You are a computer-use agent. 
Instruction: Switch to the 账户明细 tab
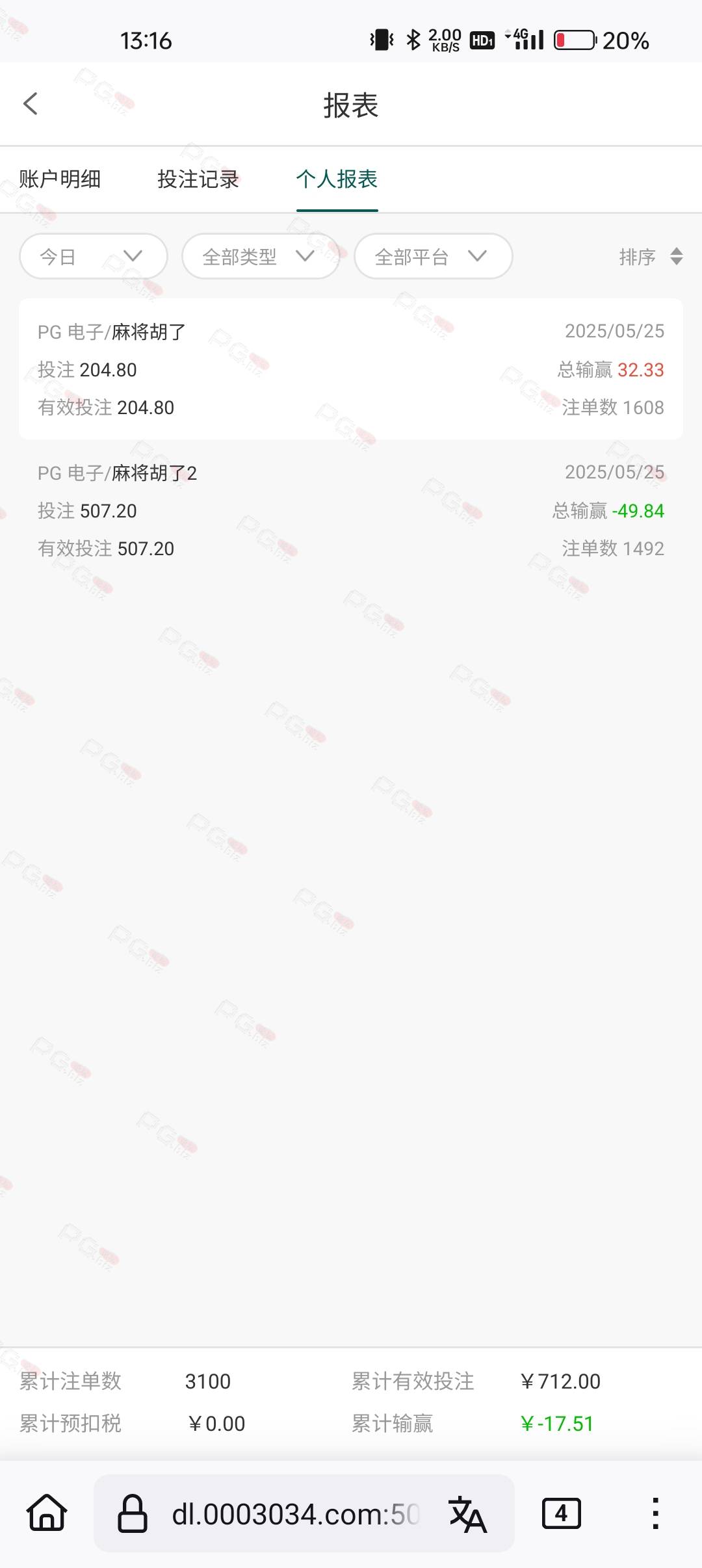(x=60, y=179)
